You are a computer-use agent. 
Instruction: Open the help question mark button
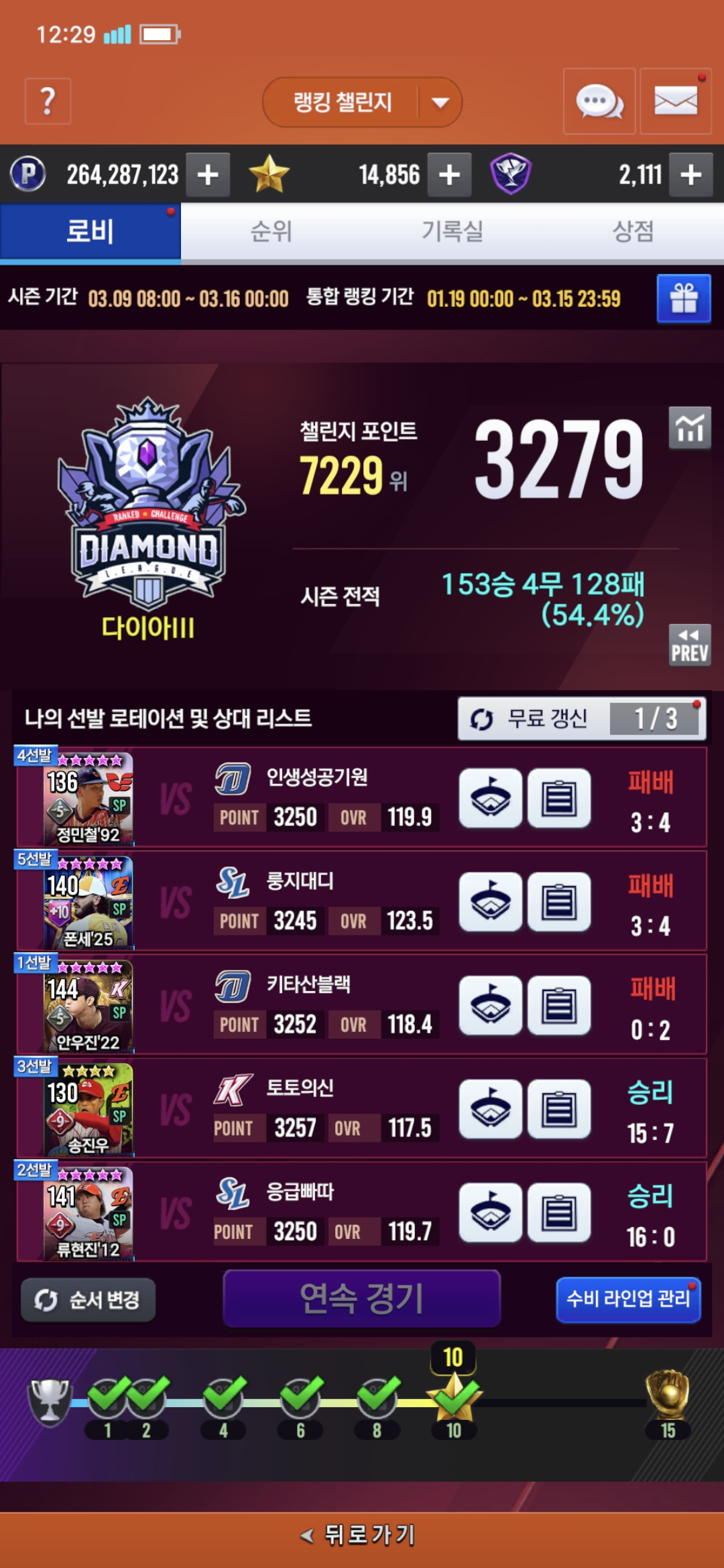48,102
